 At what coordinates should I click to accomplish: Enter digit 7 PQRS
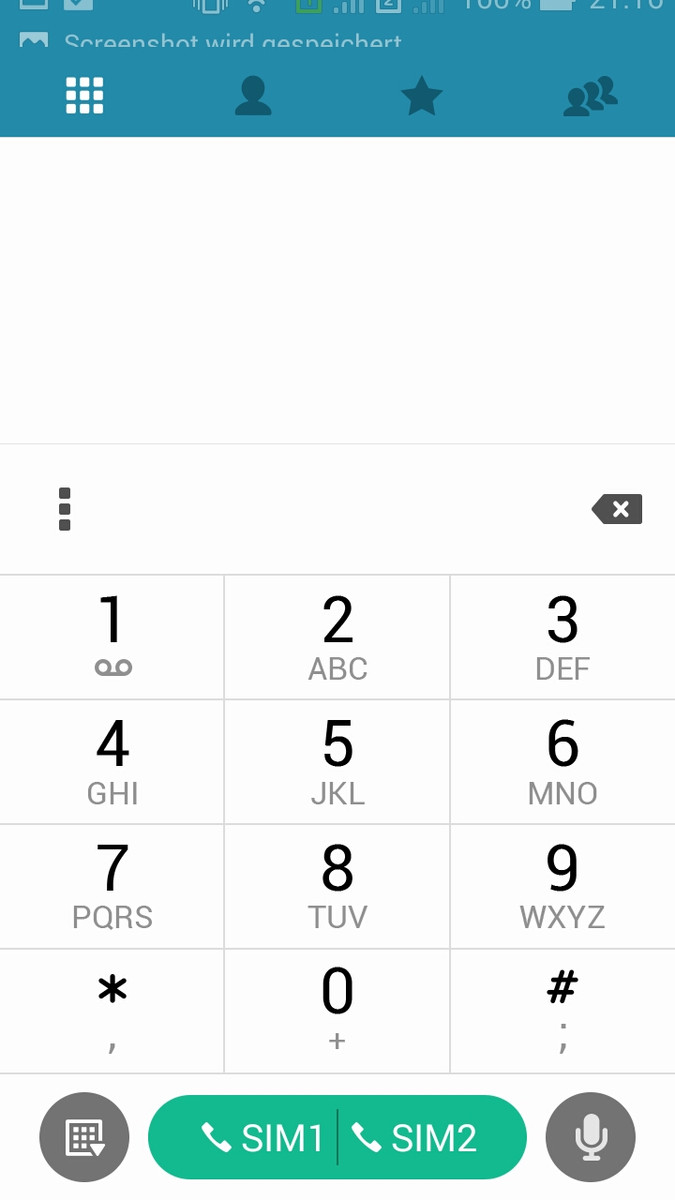tap(112, 886)
